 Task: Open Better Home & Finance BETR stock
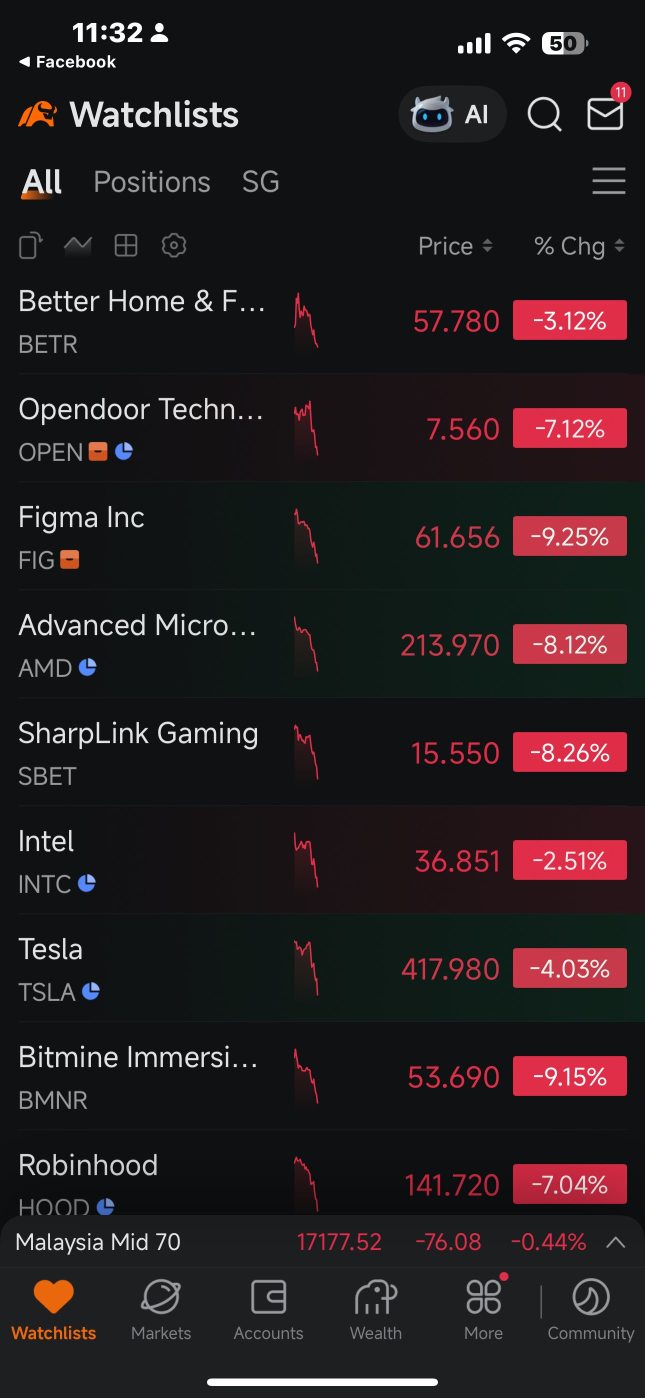click(142, 320)
